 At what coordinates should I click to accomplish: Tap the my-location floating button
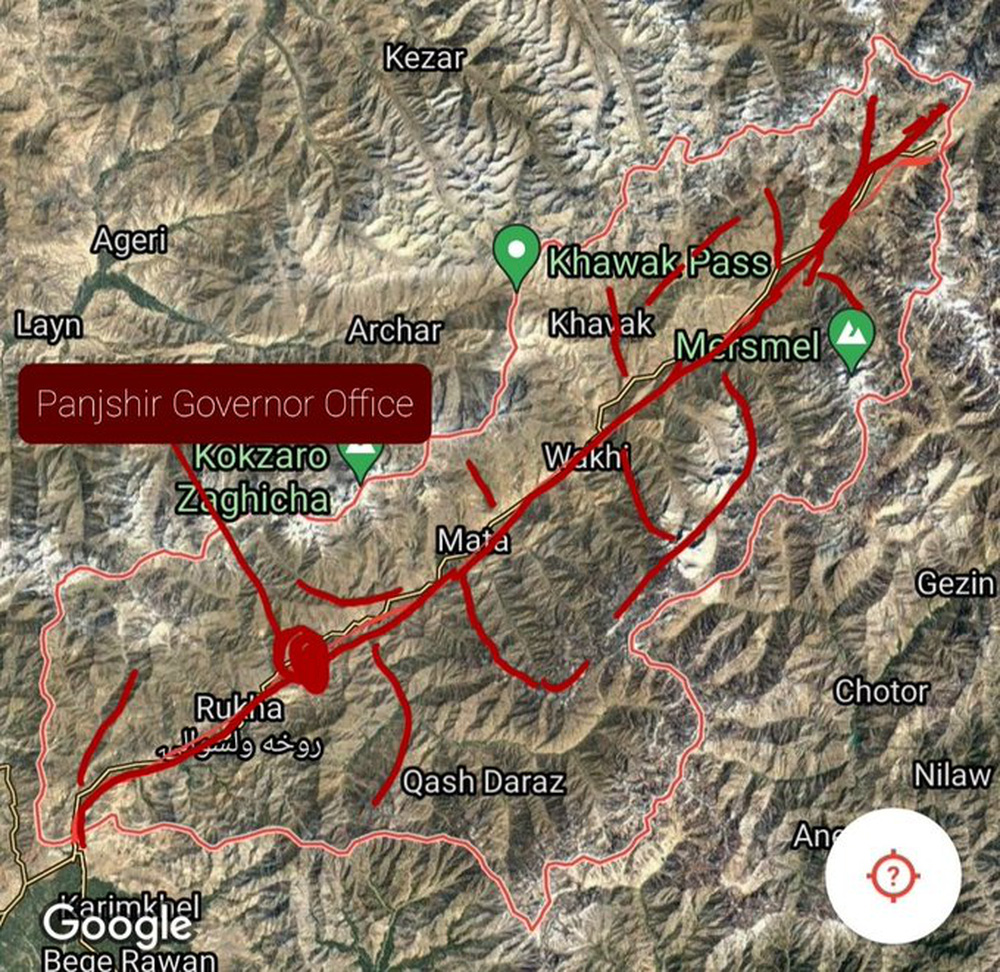click(893, 876)
